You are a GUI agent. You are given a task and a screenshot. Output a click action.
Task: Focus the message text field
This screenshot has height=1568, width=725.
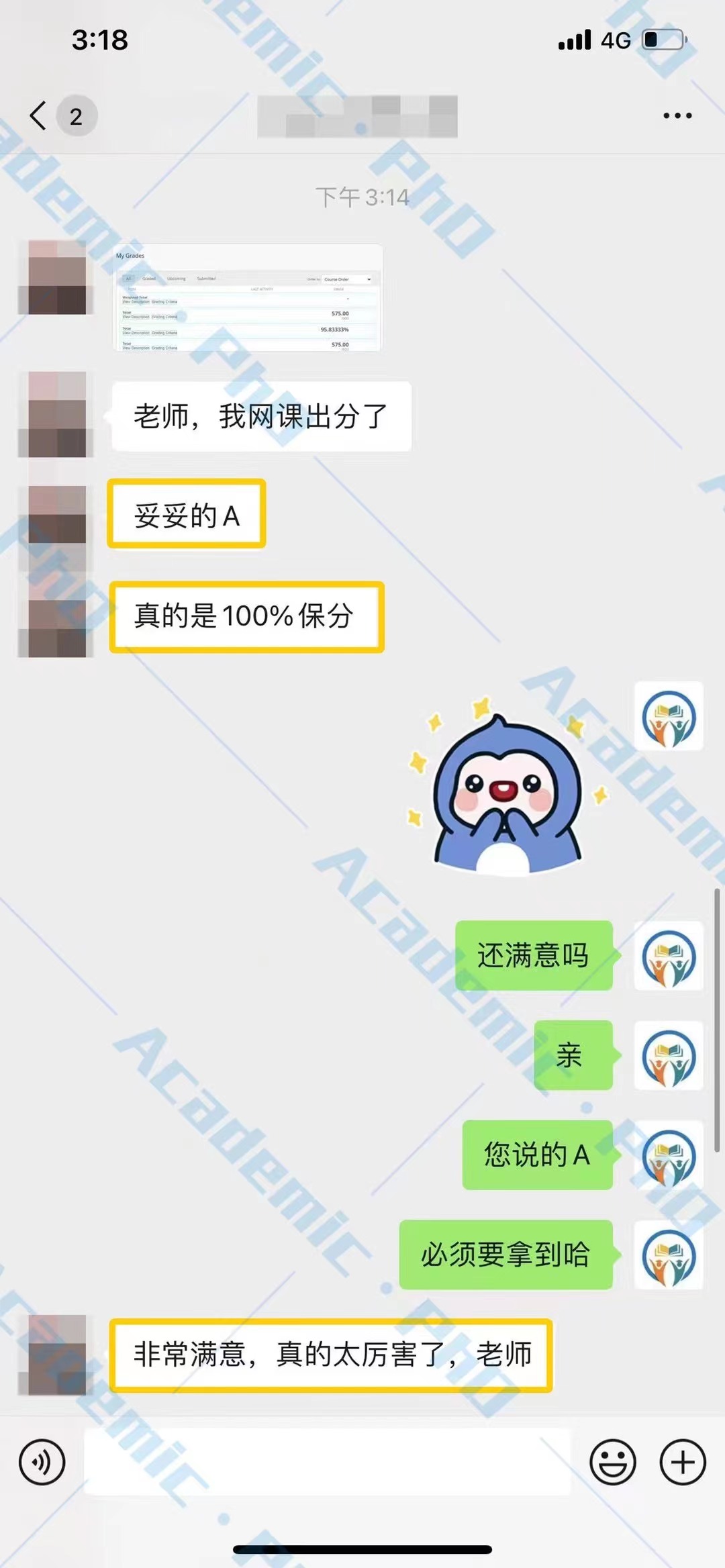tap(327, 1461)
